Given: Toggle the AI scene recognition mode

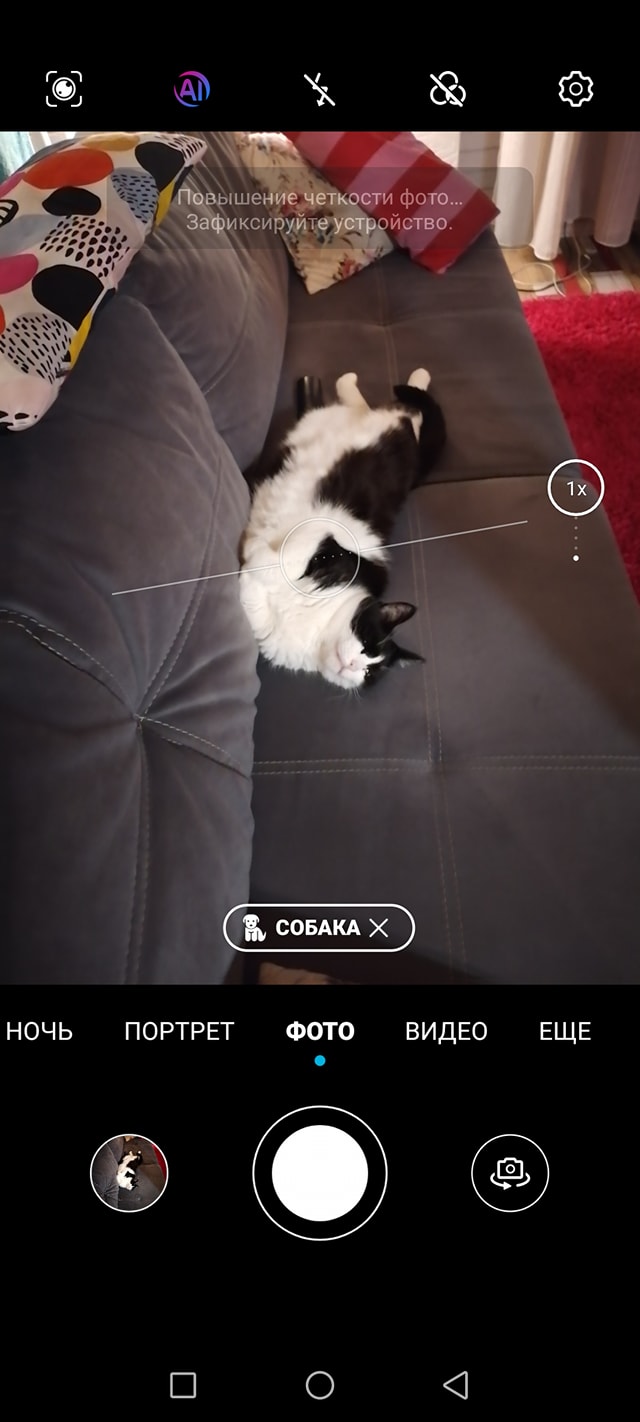Looking at the screenshot, I should coord(192,89).
